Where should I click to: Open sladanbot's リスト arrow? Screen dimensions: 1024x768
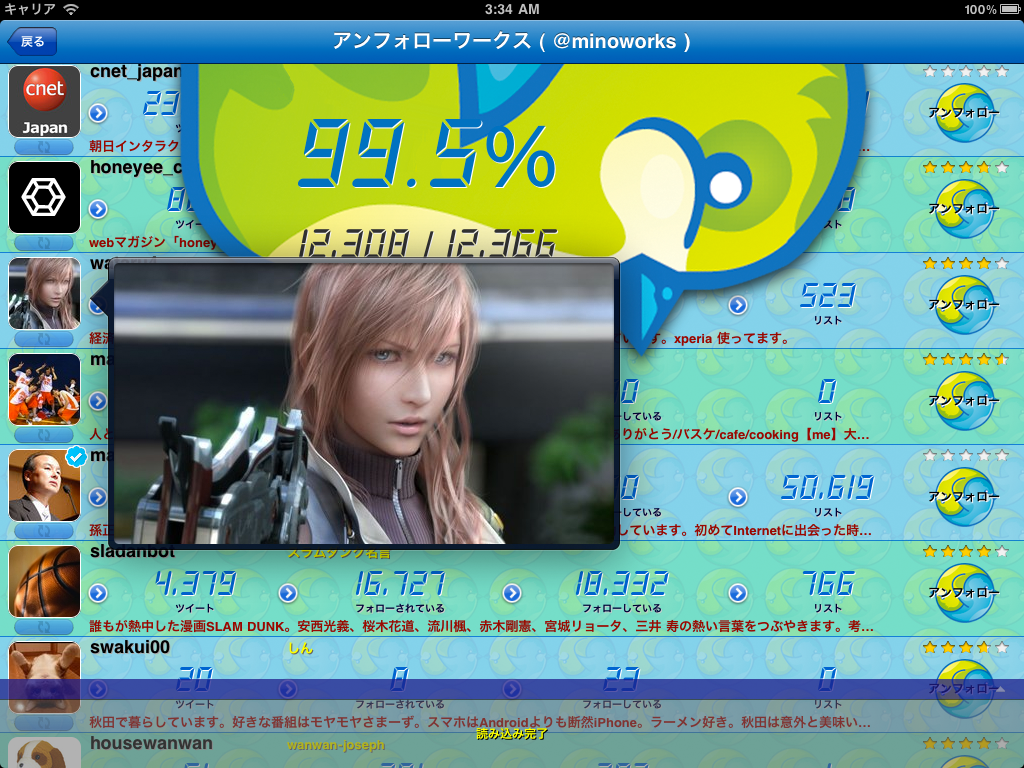(x=738, y=594)
